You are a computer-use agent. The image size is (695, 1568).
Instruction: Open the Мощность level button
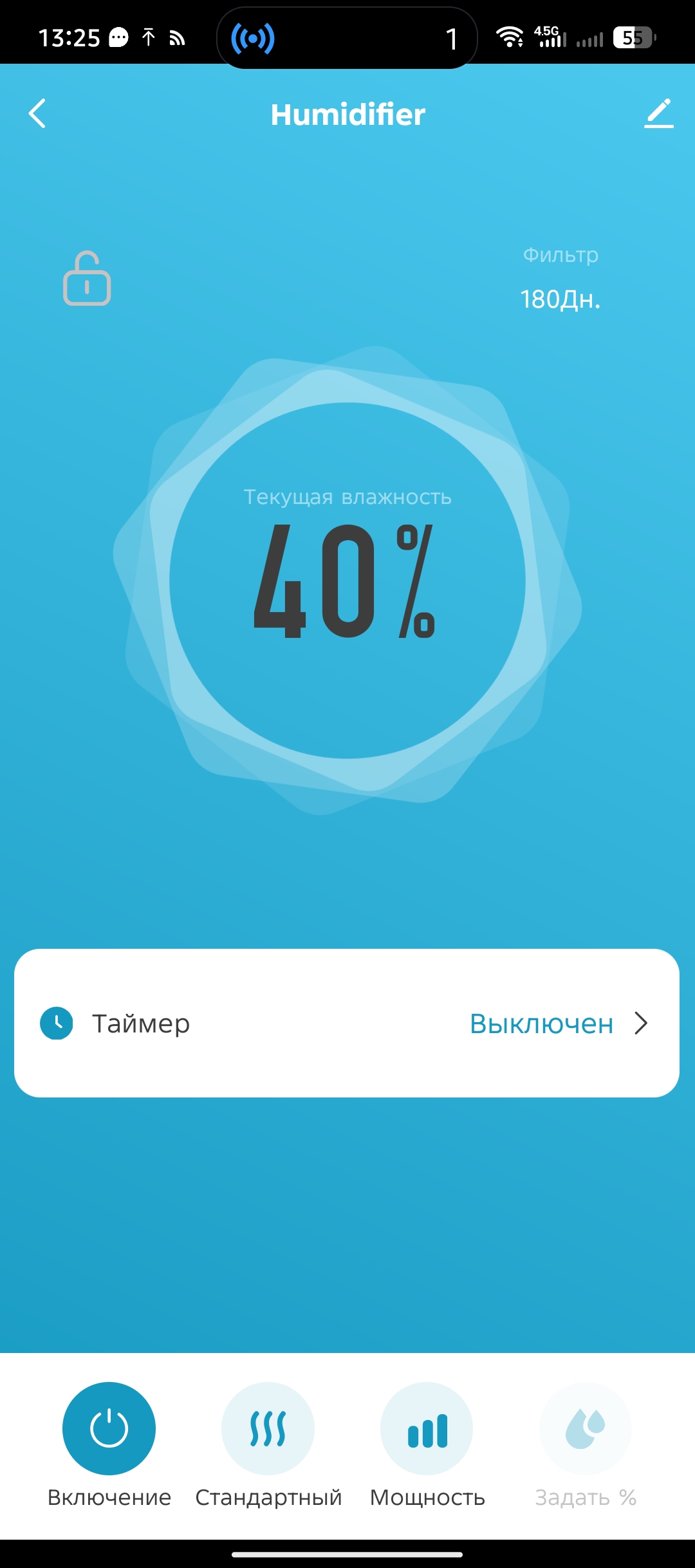tap(427, 1428)
